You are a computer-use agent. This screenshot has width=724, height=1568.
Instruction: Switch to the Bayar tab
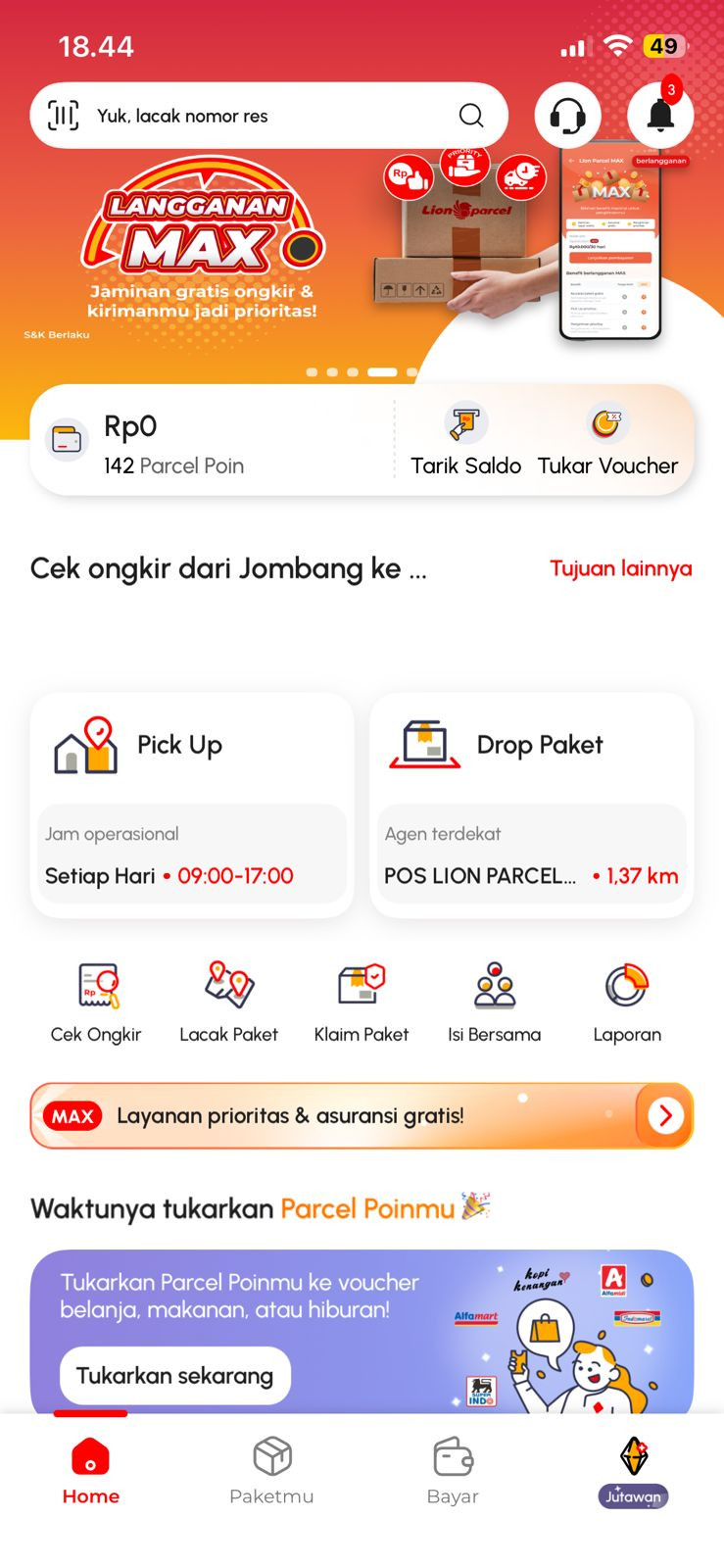[x=453, y=1470]
